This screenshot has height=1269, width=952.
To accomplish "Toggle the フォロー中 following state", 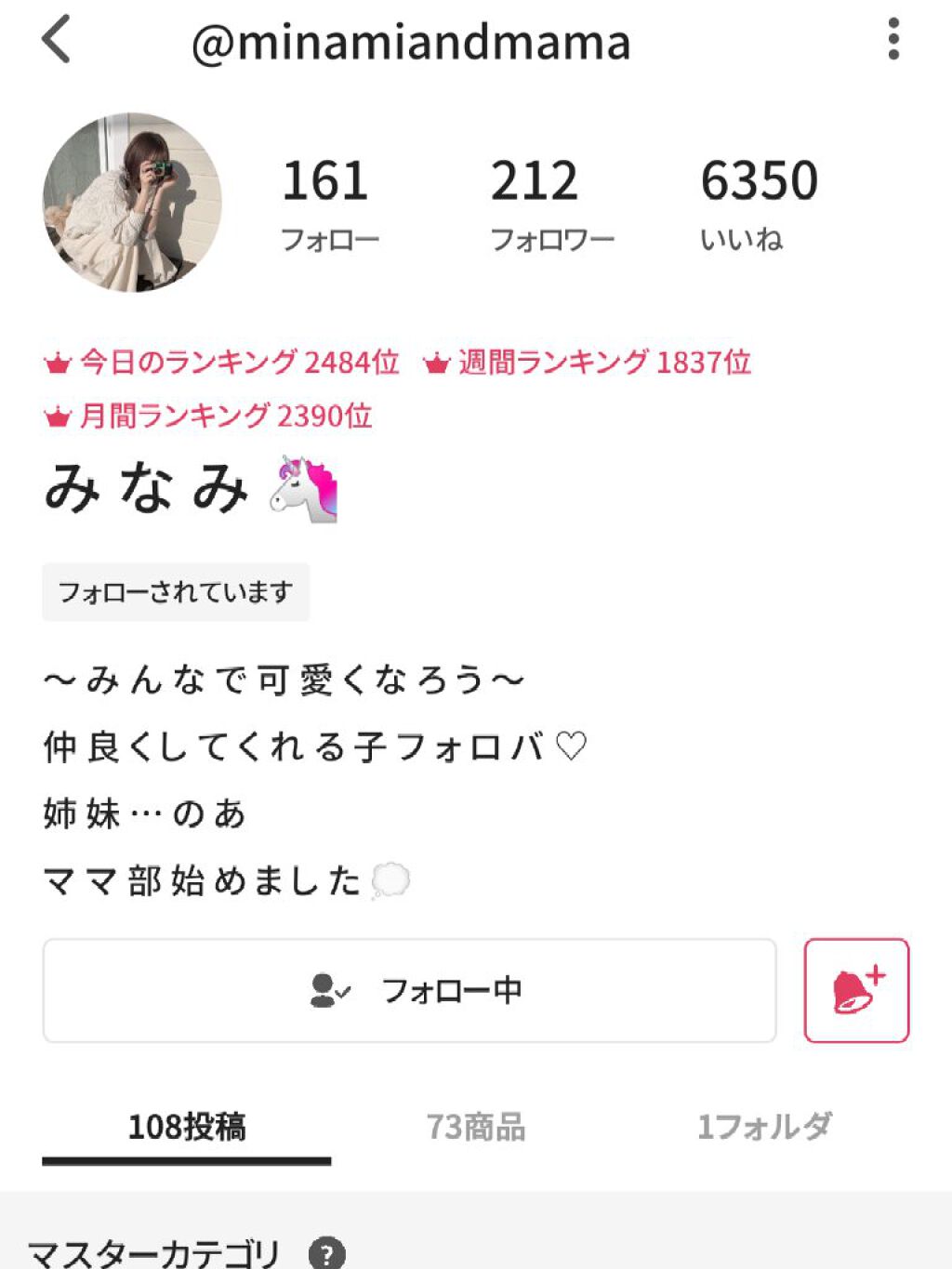I will 409,990.
